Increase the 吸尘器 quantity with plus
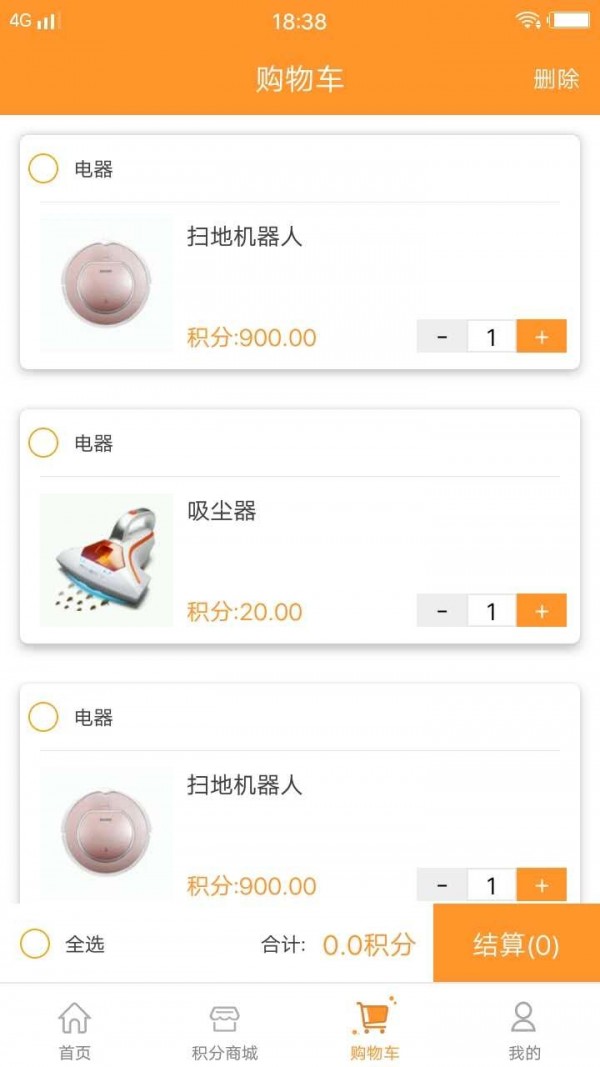Screen dimensions: 600x1067 (541, 610)
